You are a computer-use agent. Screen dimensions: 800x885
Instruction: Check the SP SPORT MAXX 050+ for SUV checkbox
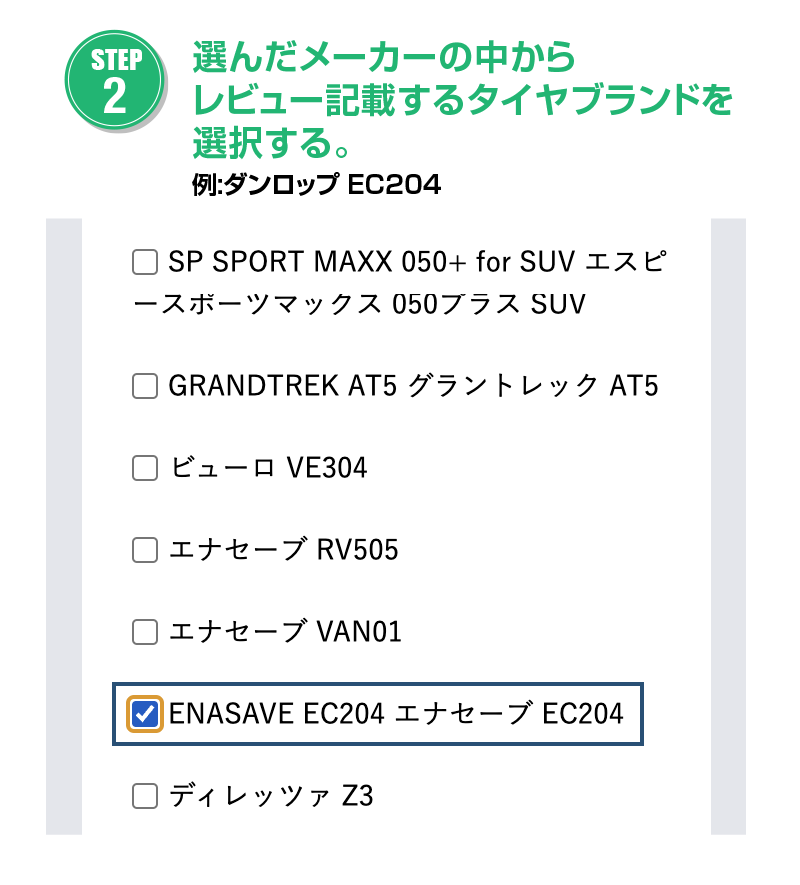point(145,262)
